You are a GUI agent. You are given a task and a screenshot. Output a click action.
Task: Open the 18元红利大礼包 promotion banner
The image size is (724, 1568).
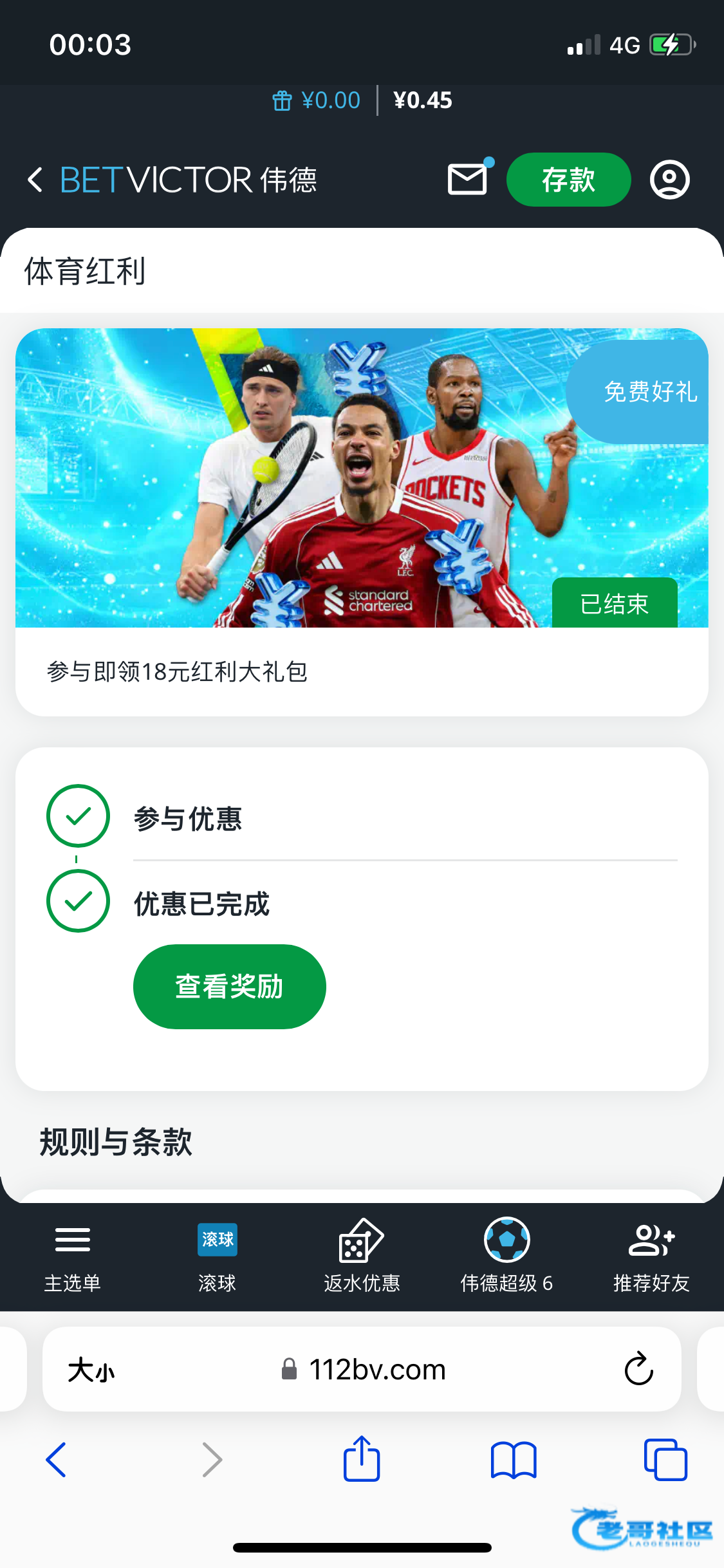362,478
